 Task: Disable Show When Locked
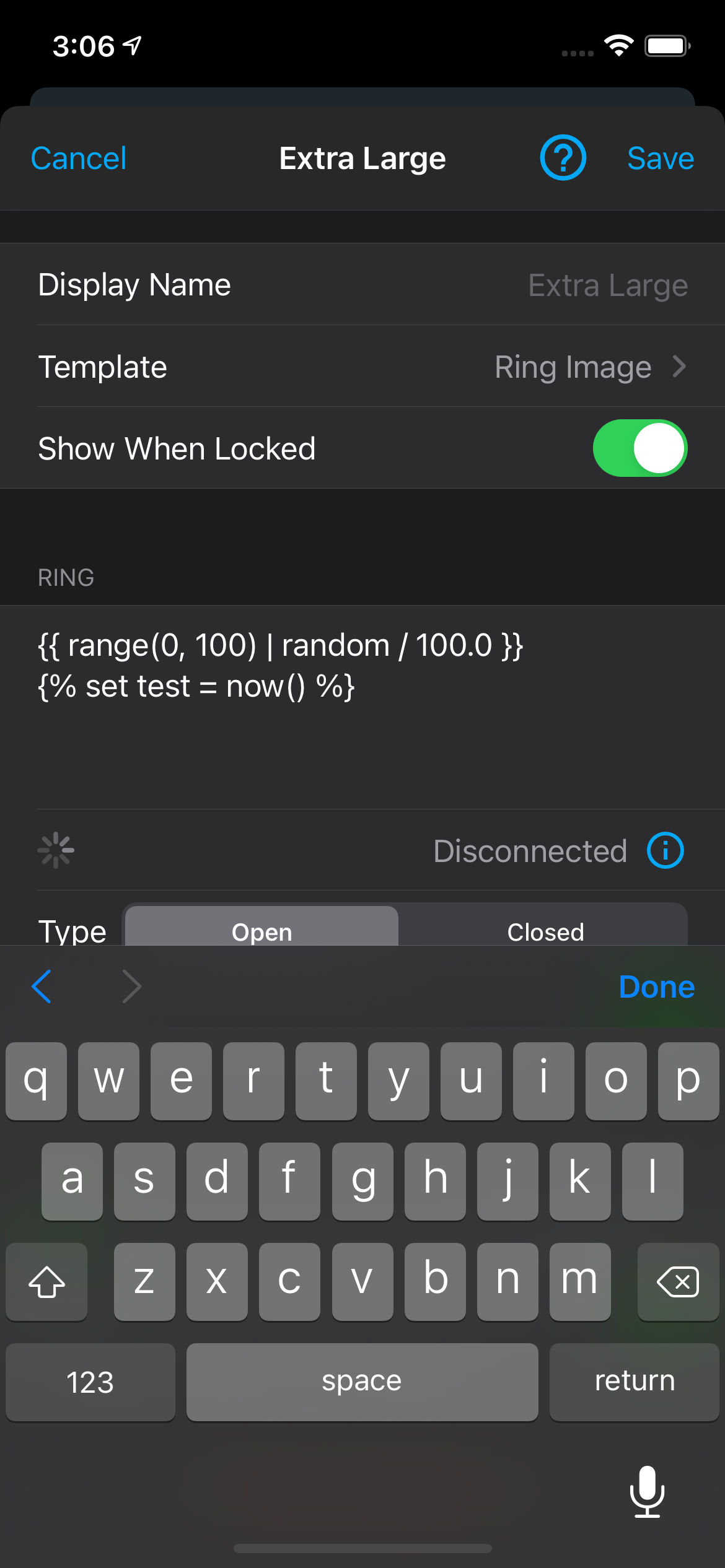639,448
